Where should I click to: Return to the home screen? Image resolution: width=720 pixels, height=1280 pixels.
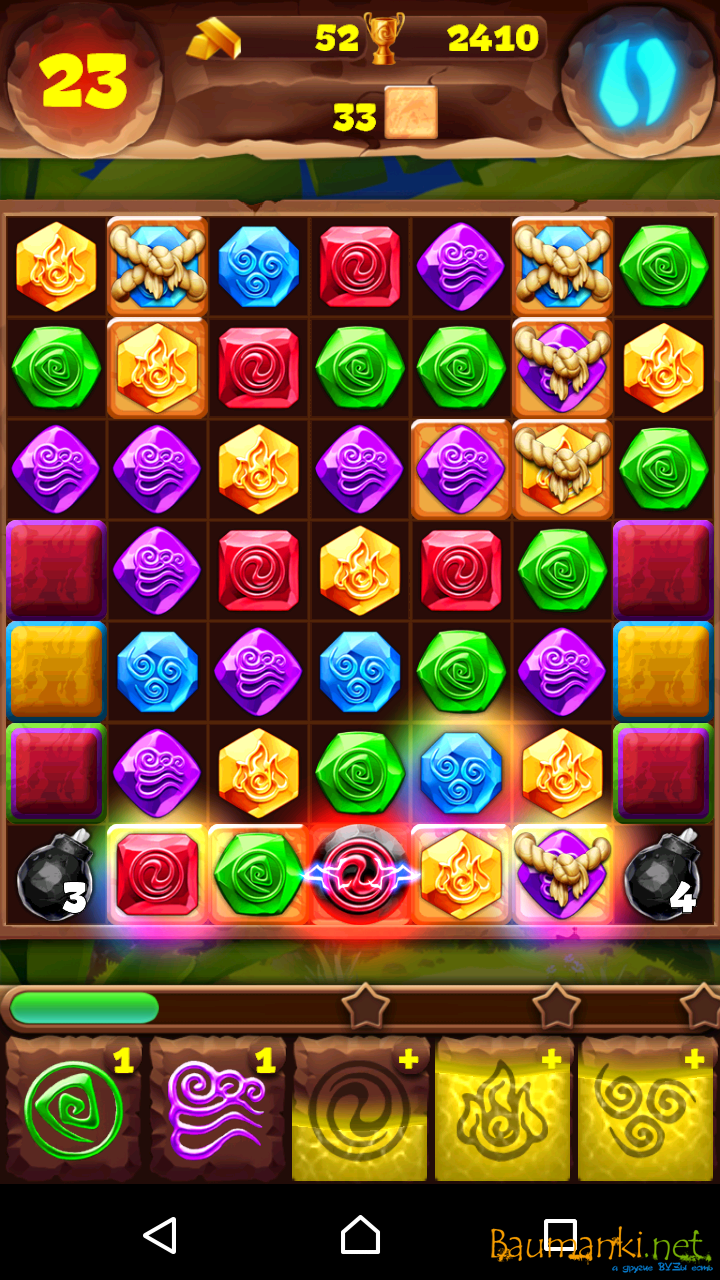pos(360,1236)
